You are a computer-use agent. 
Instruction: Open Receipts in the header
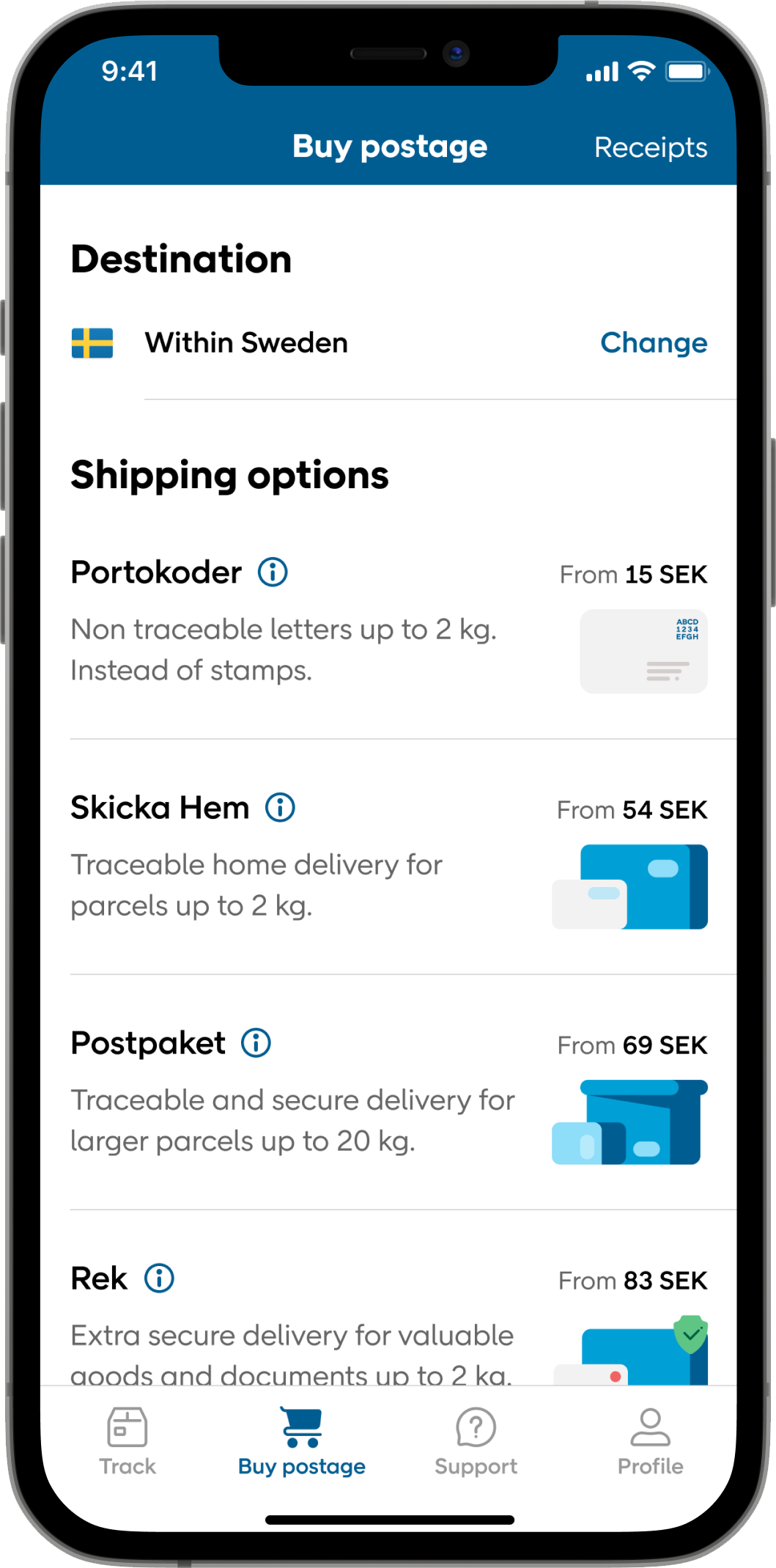(650, 147)
